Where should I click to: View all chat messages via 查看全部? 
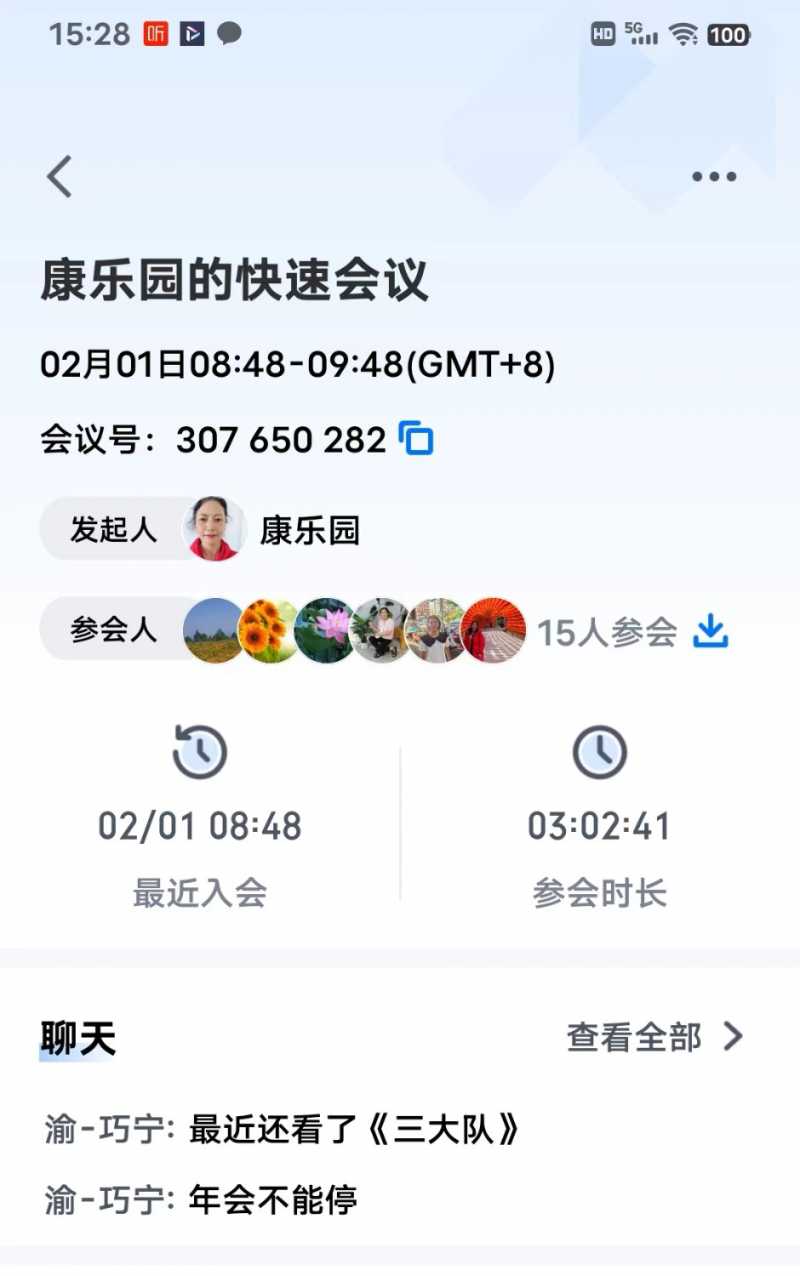[x=655, y=1037]
